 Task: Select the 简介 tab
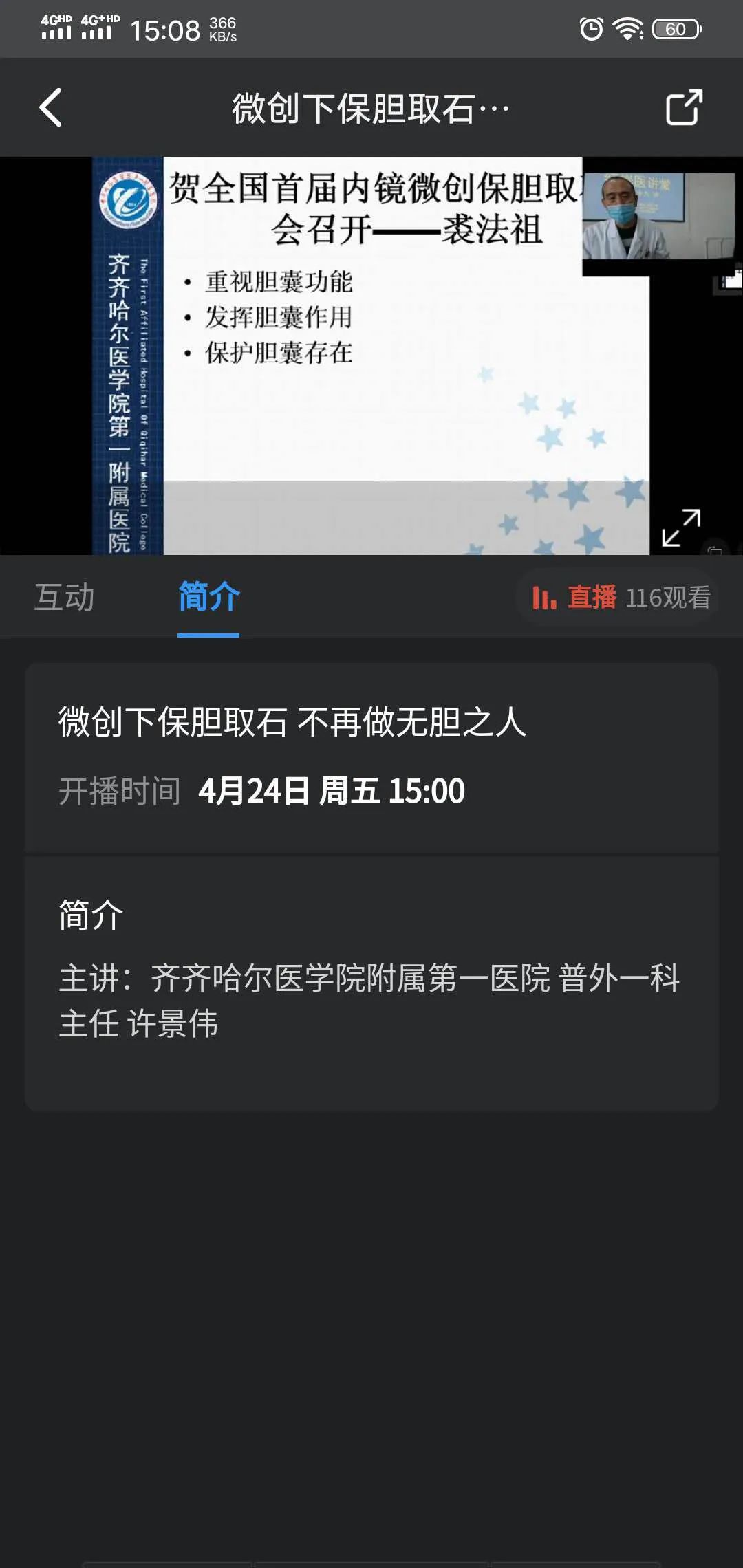208,597
